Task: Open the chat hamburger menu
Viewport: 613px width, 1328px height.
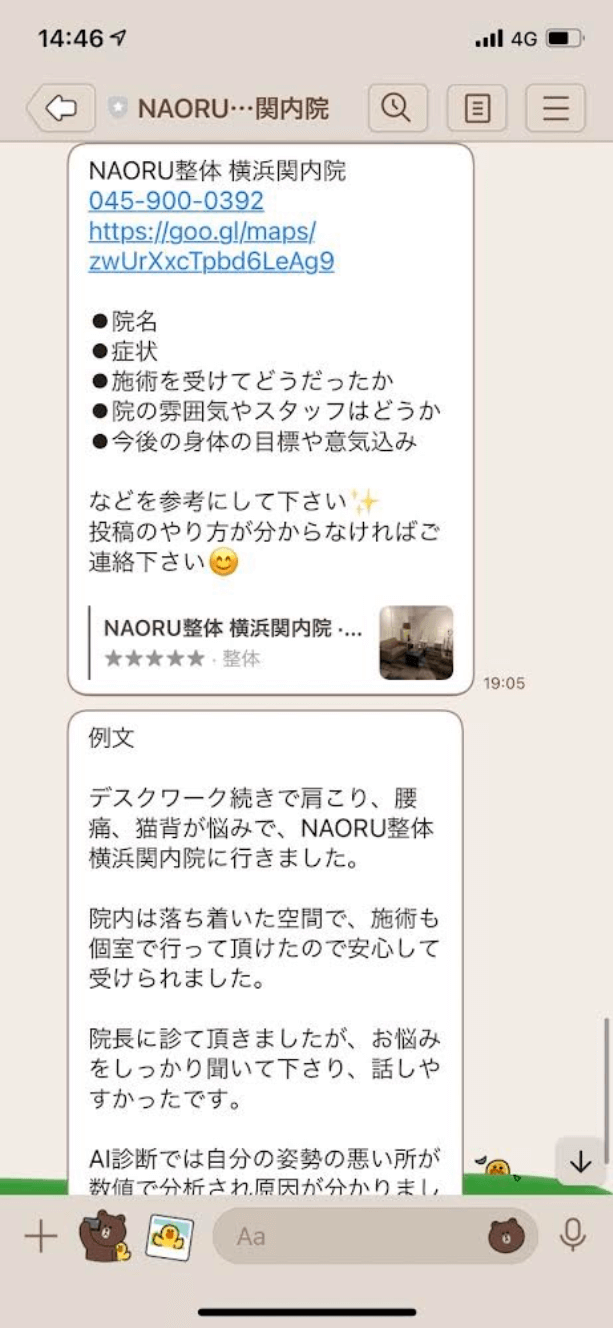Action: tap(555, 108)
